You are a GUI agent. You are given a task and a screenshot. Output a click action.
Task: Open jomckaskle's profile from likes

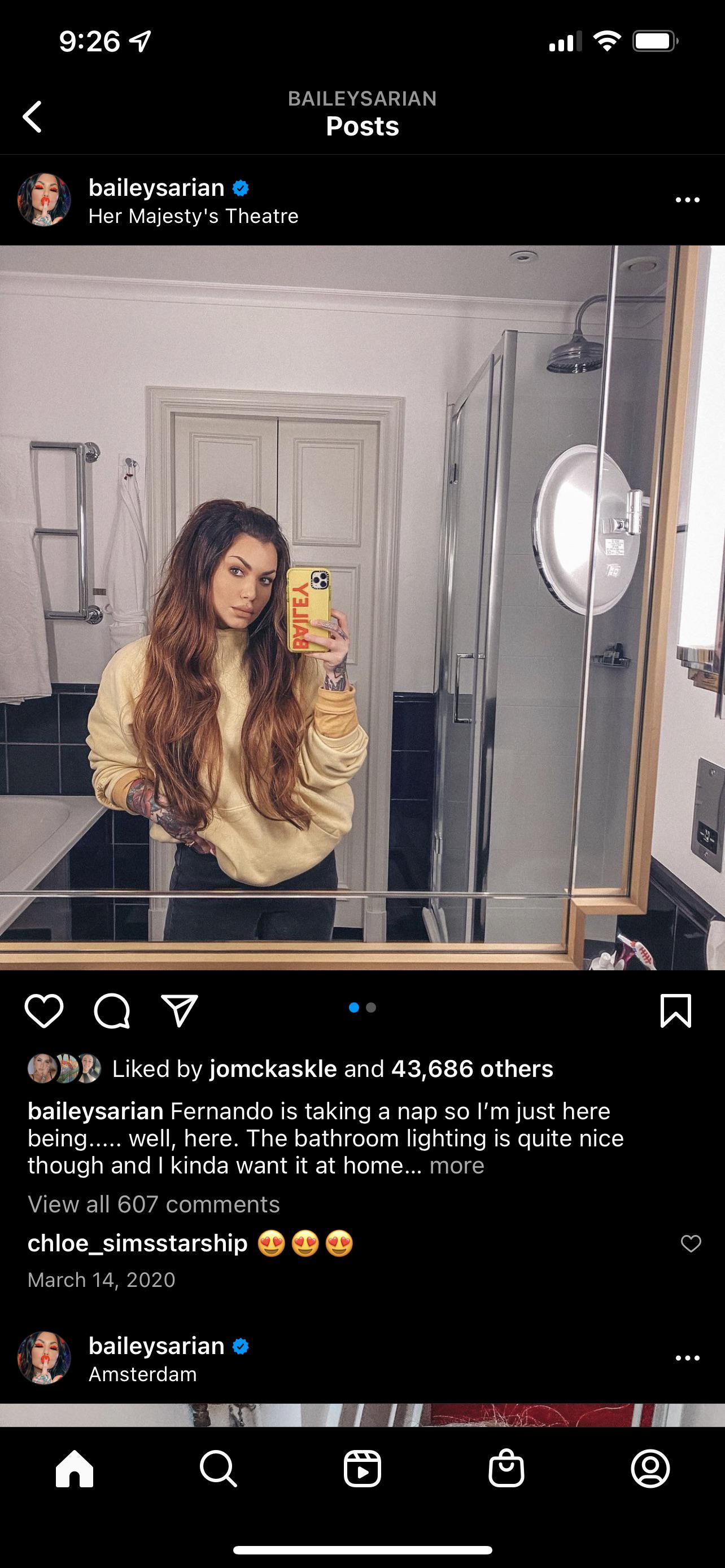click(273, 1069)
